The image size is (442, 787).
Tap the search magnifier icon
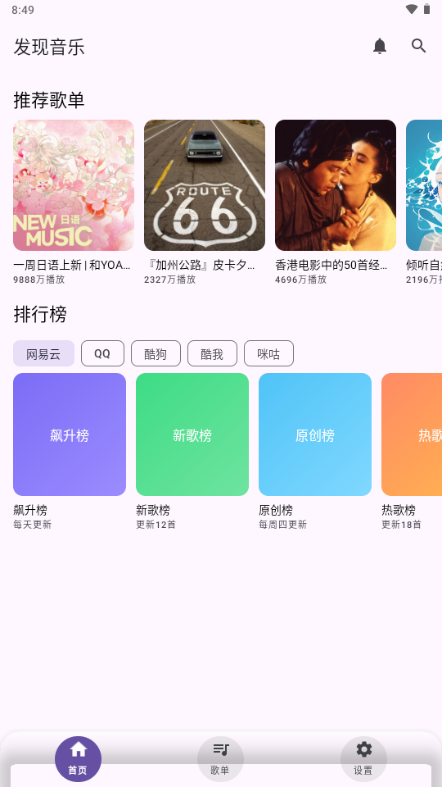click(419, 46)
